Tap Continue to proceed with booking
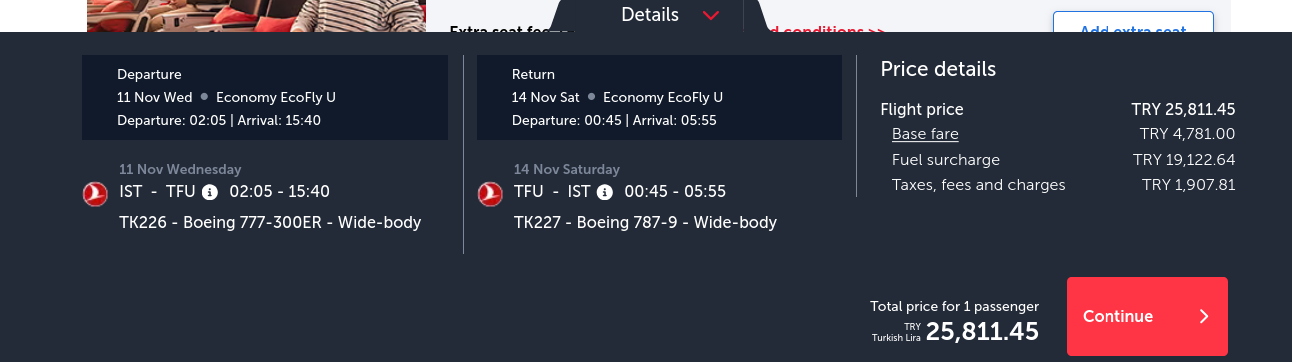Image resolution: width=1293 pixels, height=362 pixels. click(1147, 316)
